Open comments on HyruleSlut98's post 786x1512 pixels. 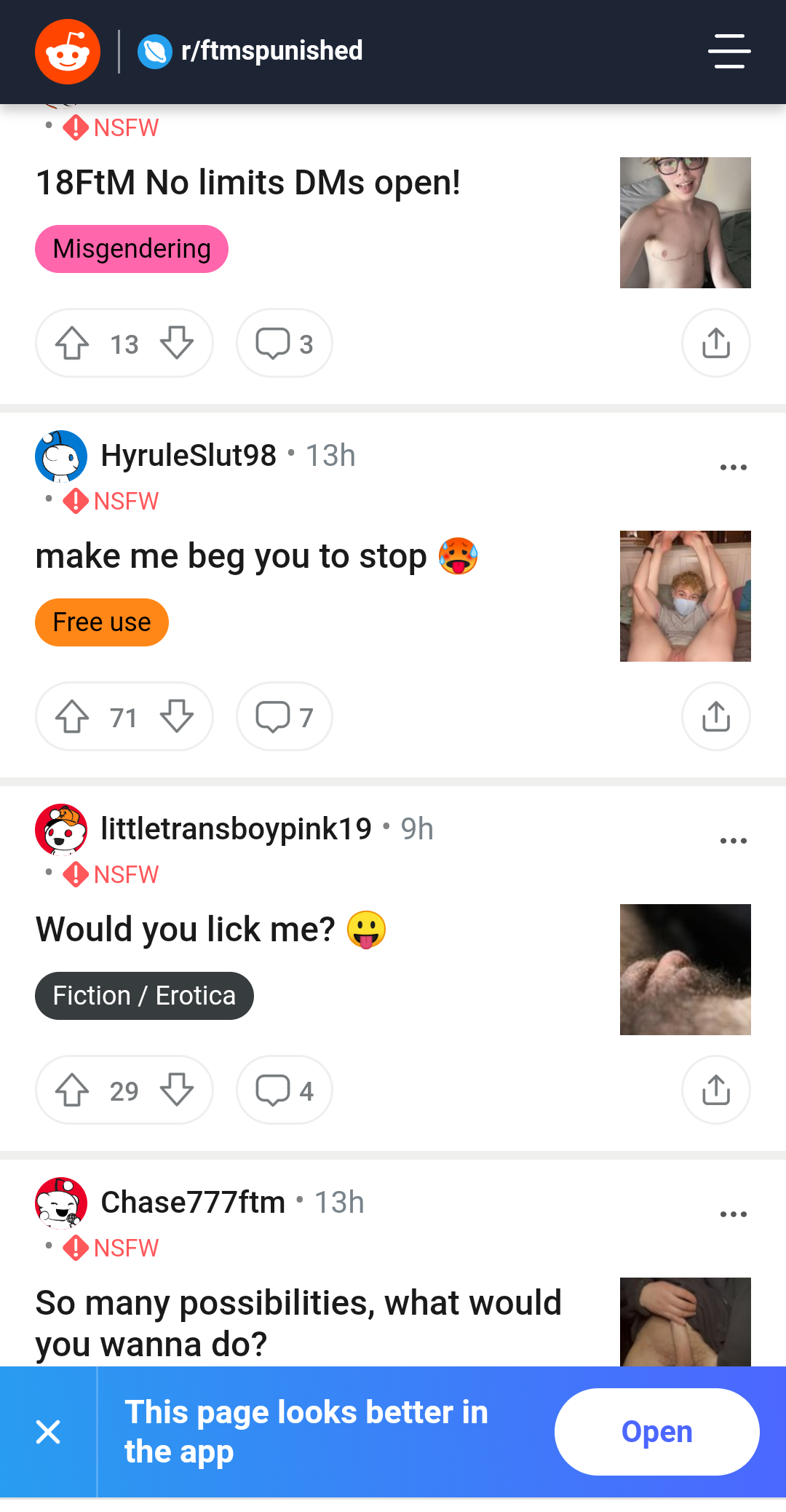click(285, 716)
